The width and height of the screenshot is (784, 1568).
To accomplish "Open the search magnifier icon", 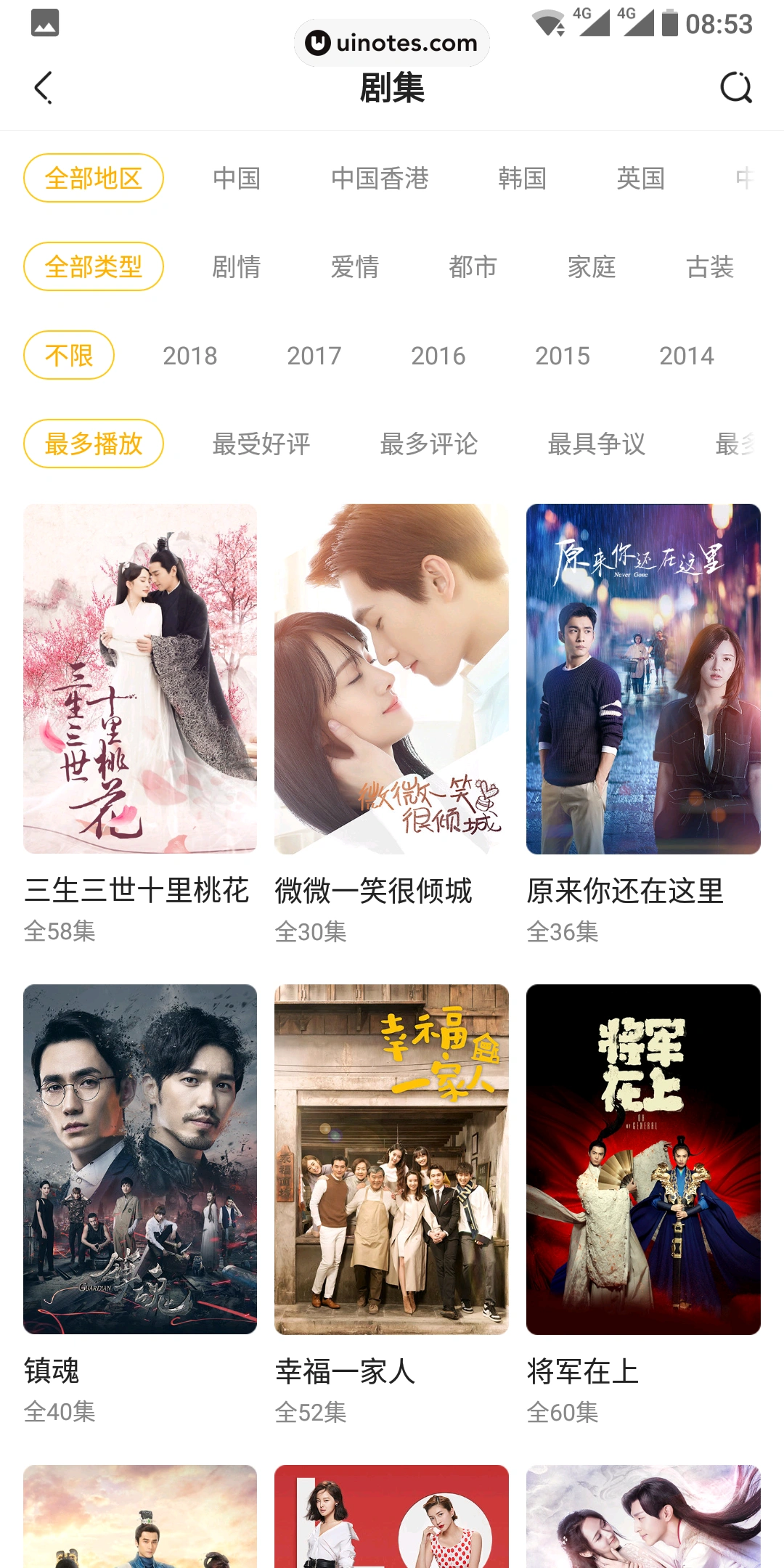I will pyautogui.click(x=735, y=88).
